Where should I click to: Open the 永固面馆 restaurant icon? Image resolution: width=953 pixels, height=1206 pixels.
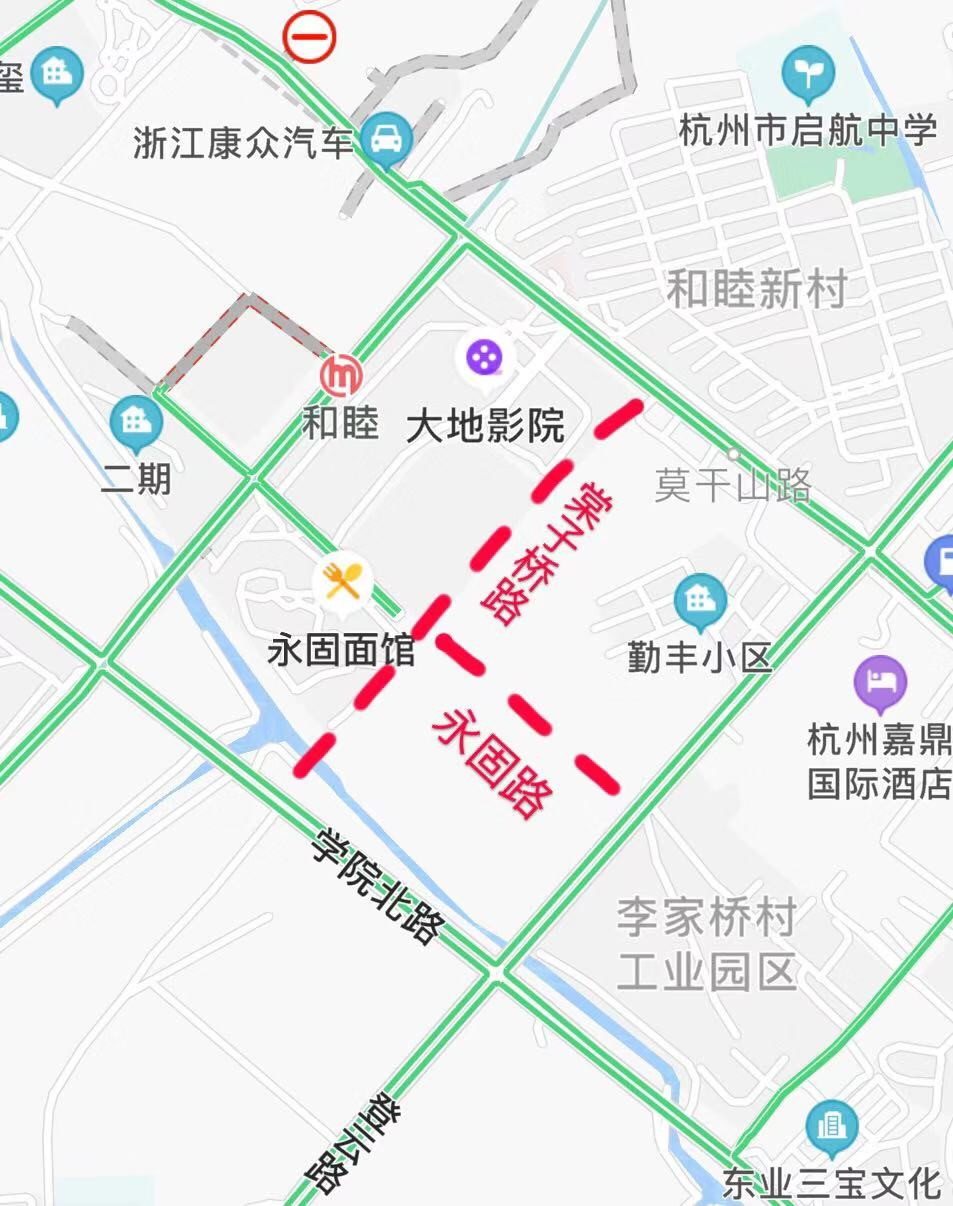(x=341, y=581)
